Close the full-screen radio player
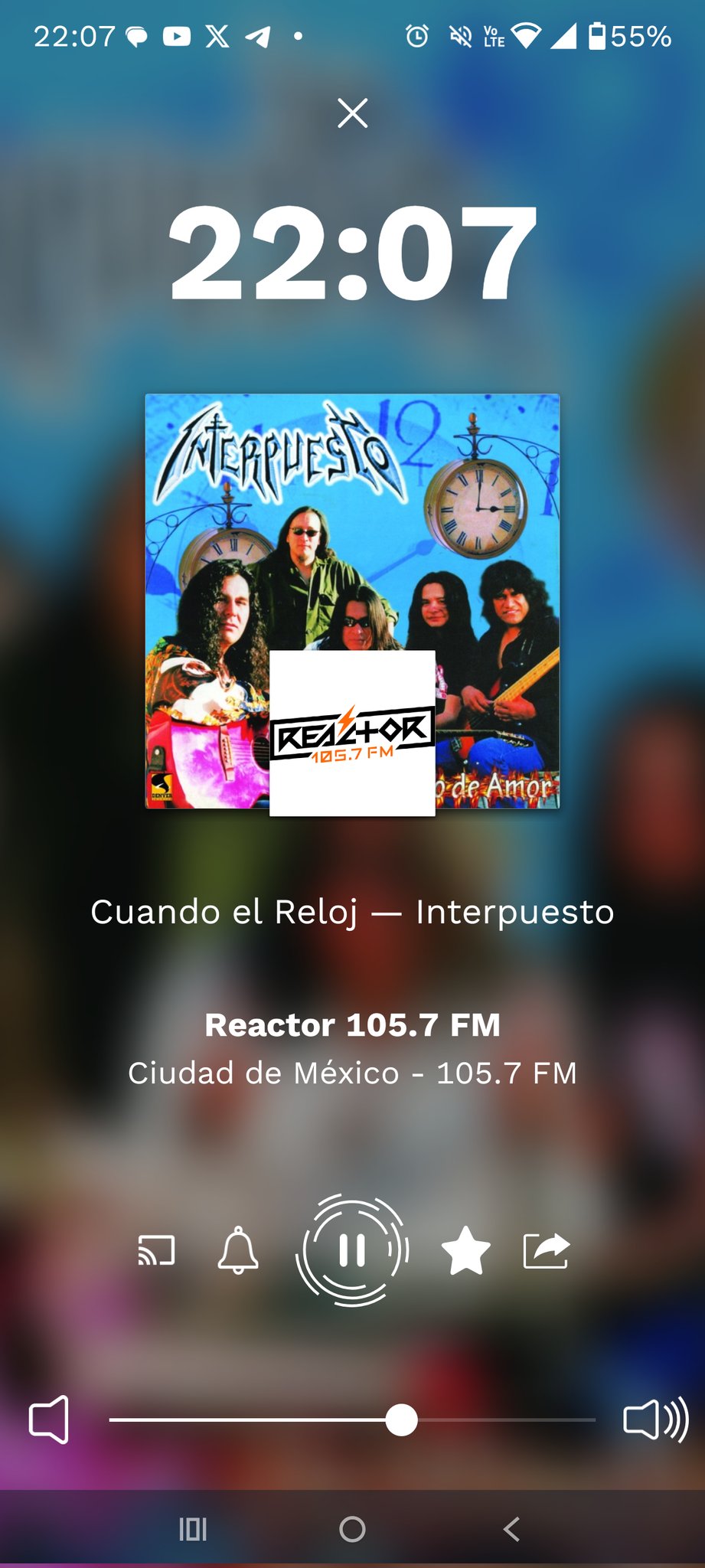This screenshot has height=1568, width=705. [352, 113]
